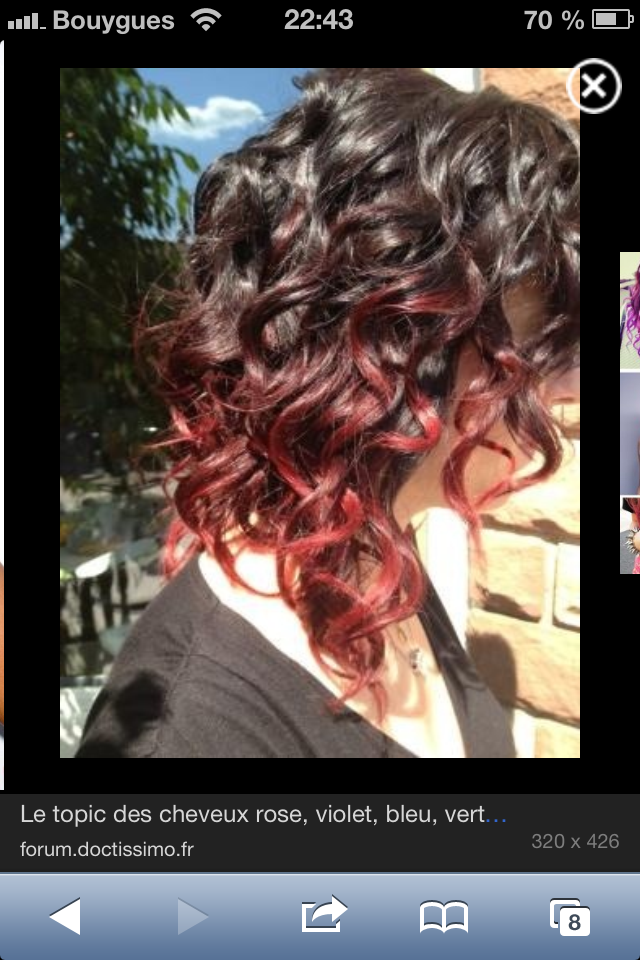View the next image preview on the right
The image size is (640, 960).
(629, 412)
